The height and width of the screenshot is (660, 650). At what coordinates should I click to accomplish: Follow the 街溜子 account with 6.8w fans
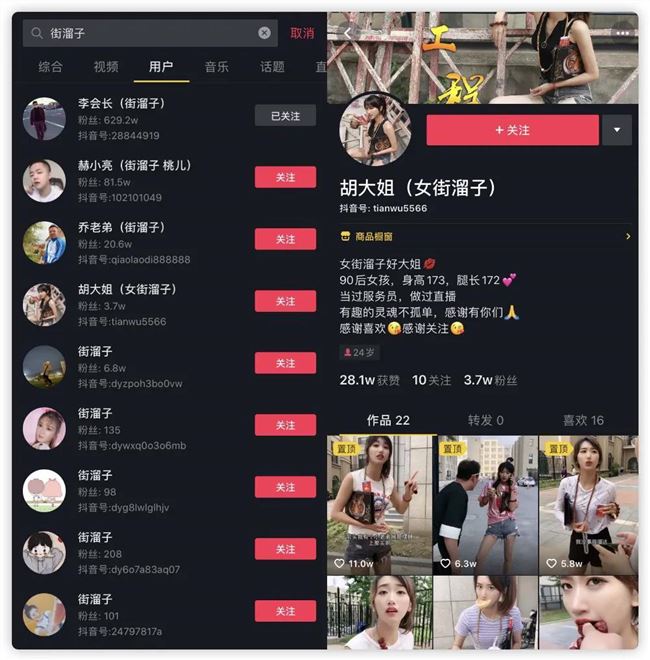click(285, 363)
